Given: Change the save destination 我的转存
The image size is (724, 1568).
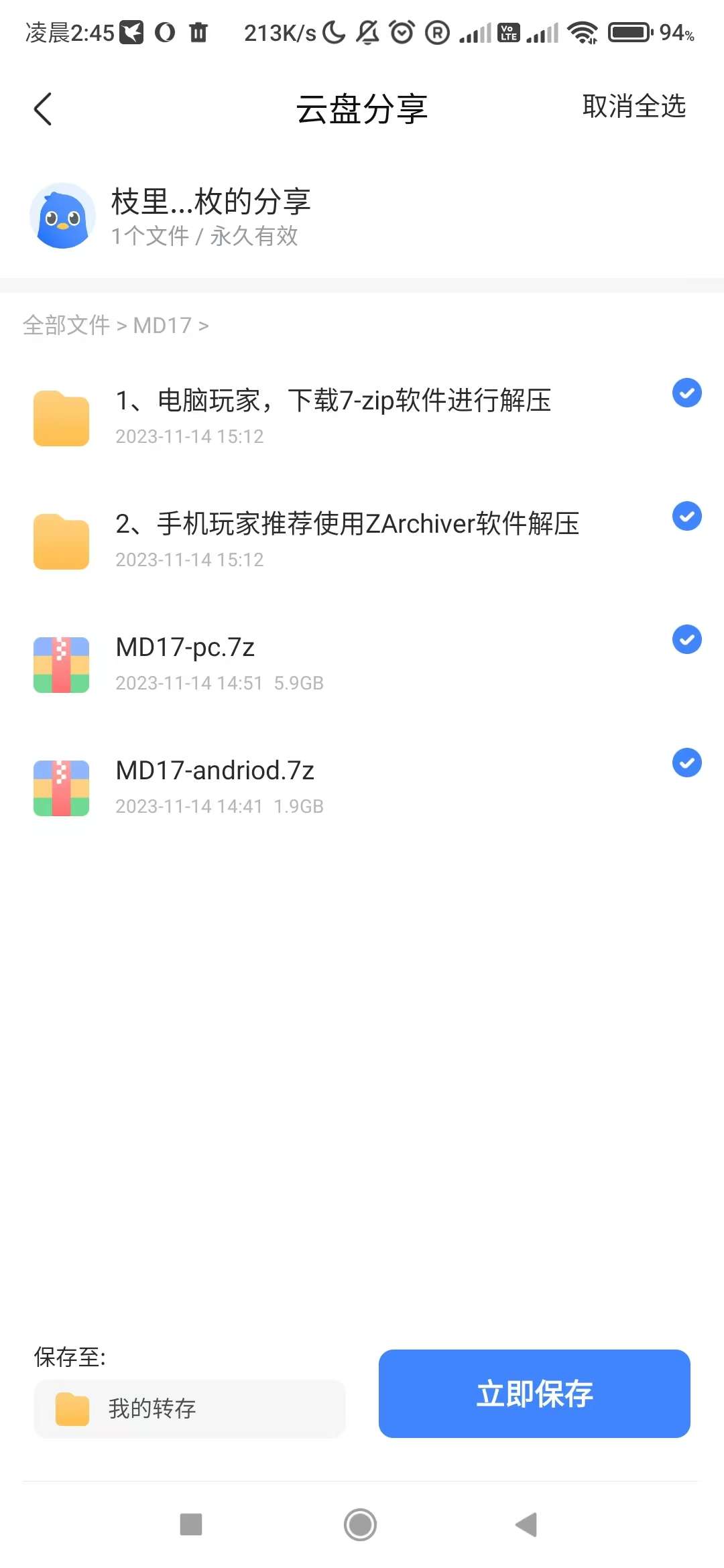Looking at the screenshot, I should click(190, 1409).
